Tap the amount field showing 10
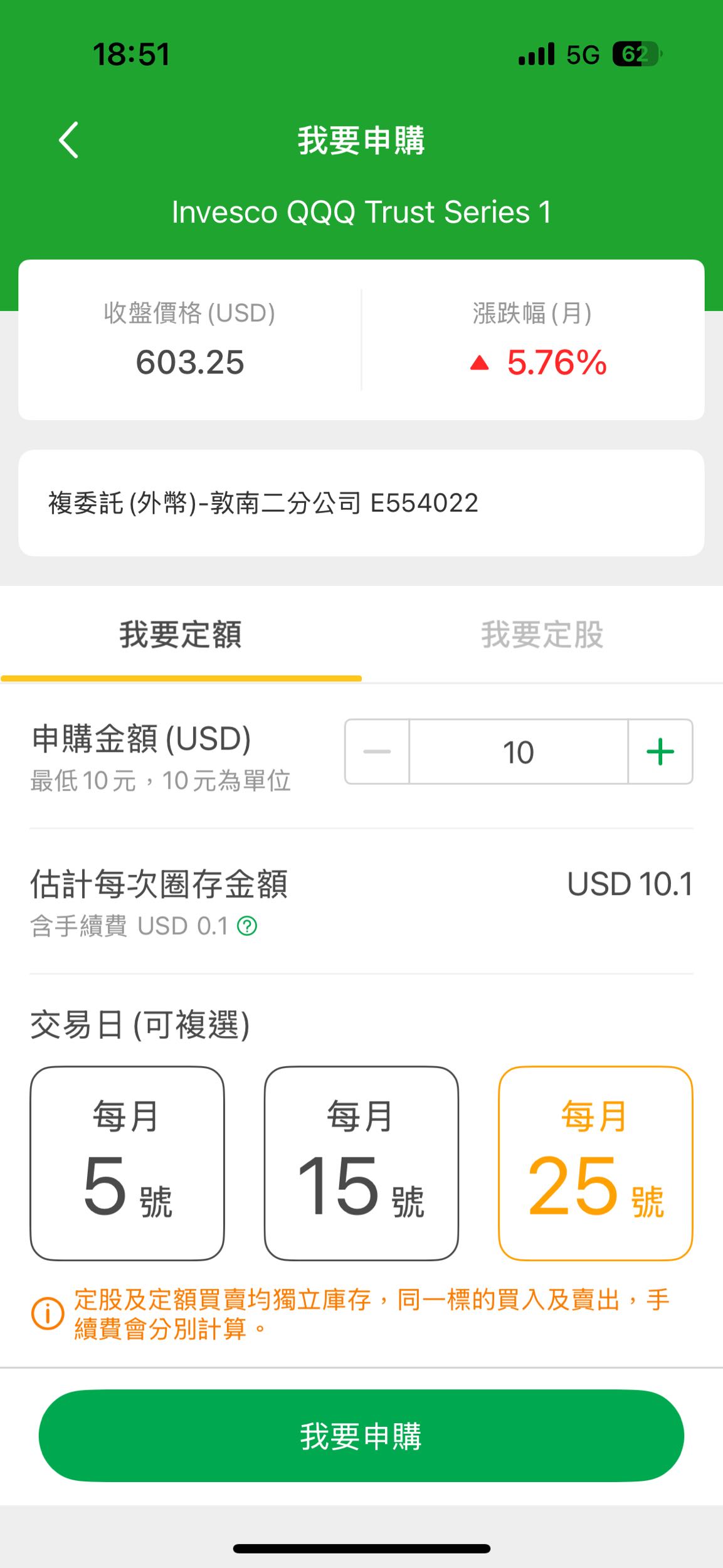723x1568 pixels. point(517,751)
